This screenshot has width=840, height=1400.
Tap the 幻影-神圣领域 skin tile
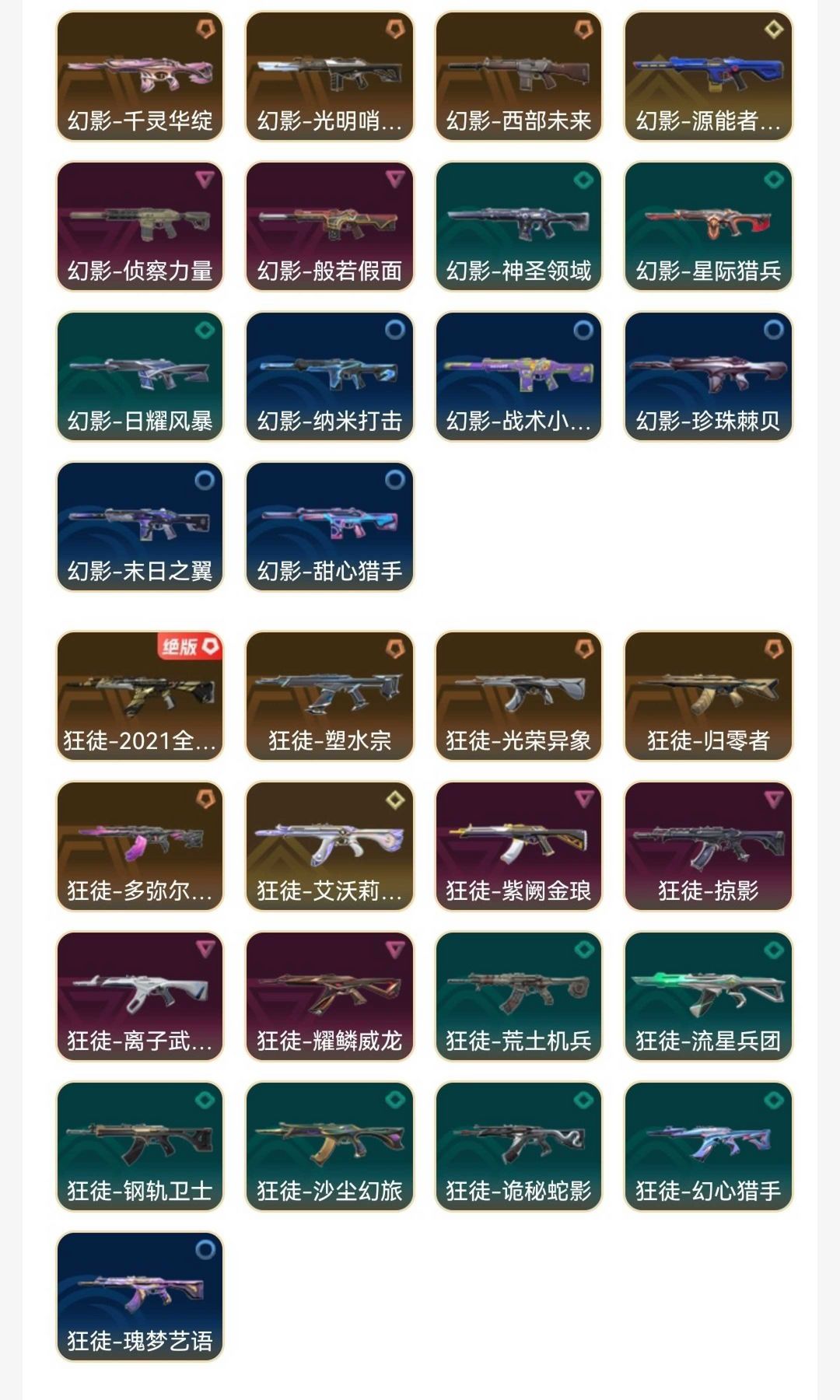[x=519, y=226]
